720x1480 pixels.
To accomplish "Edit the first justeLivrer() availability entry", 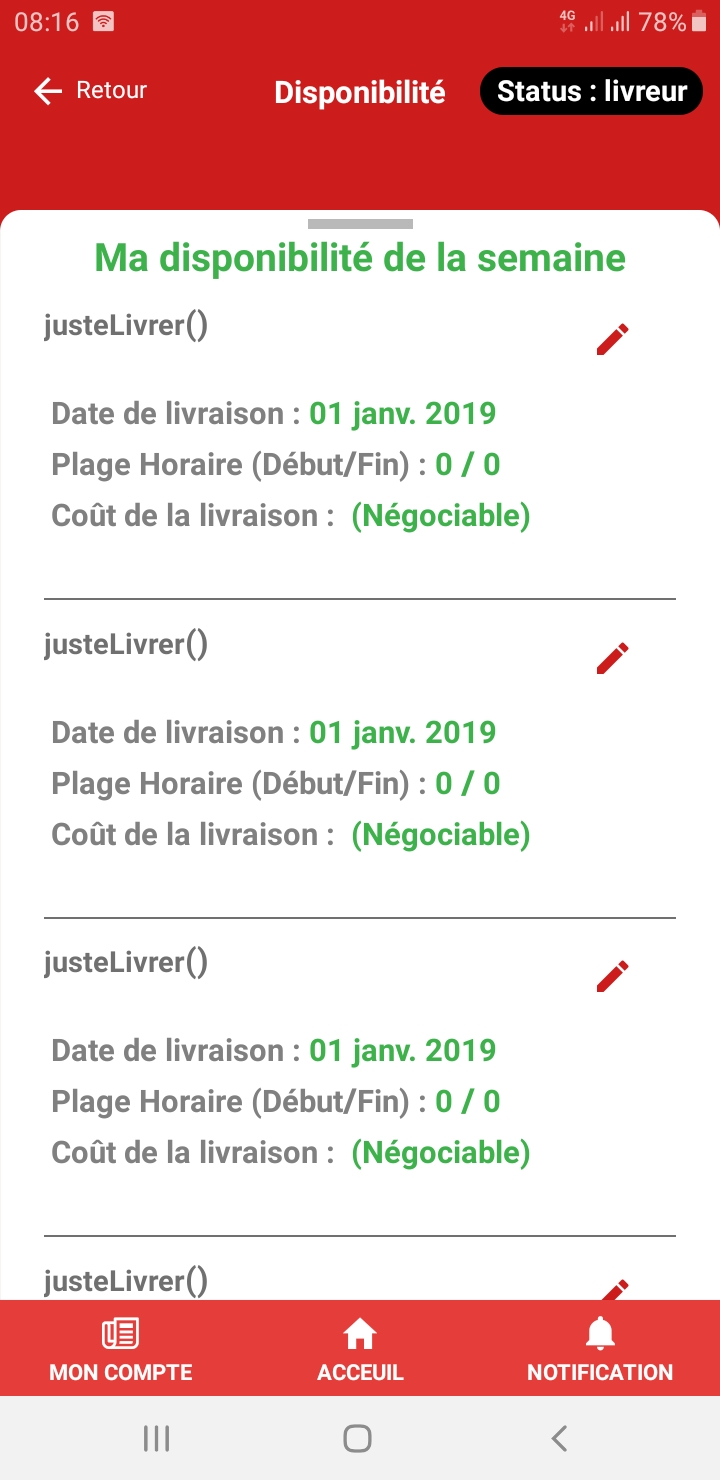I will pos(613,339).
